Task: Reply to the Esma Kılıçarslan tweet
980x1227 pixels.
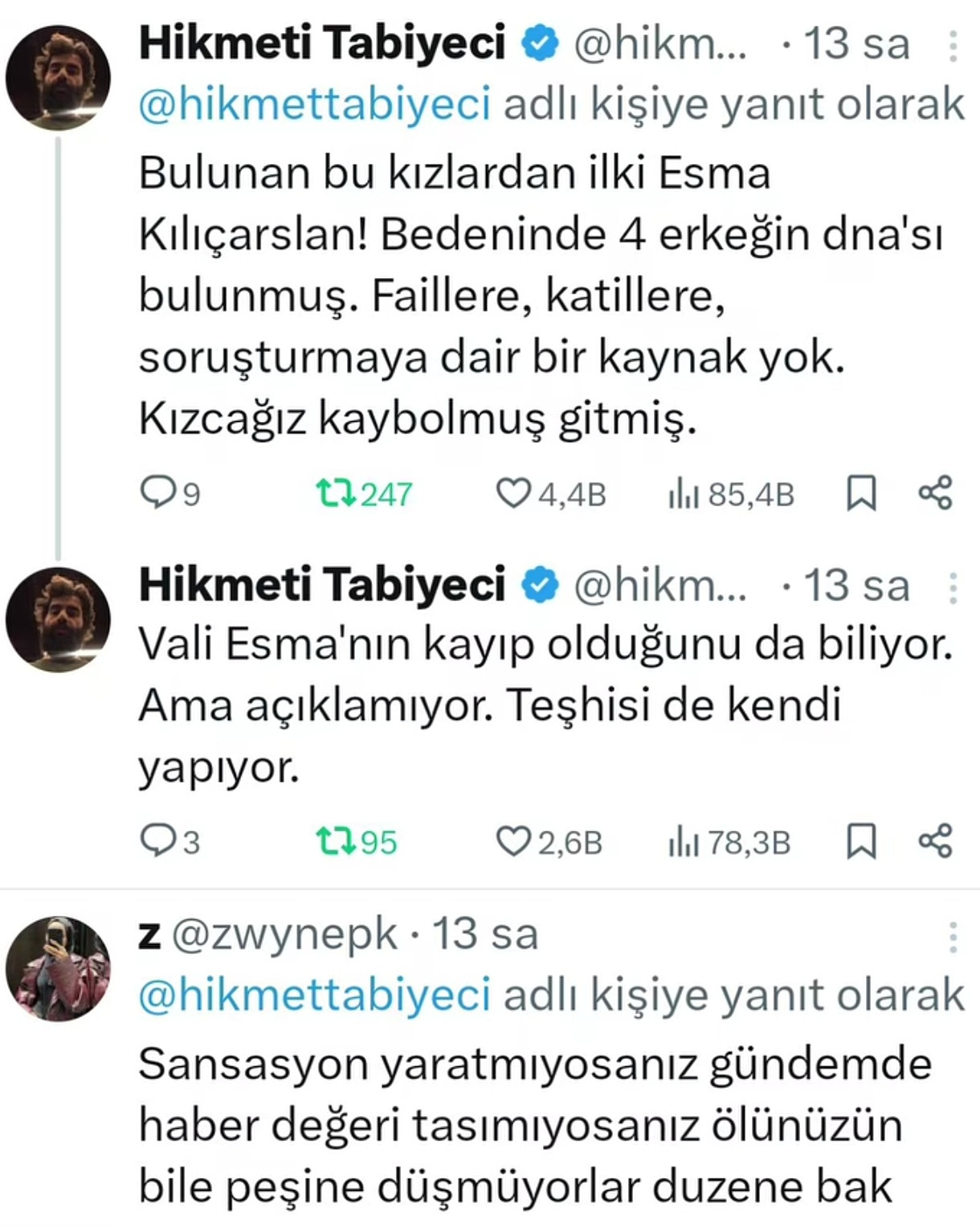Action: click(156, 493)
